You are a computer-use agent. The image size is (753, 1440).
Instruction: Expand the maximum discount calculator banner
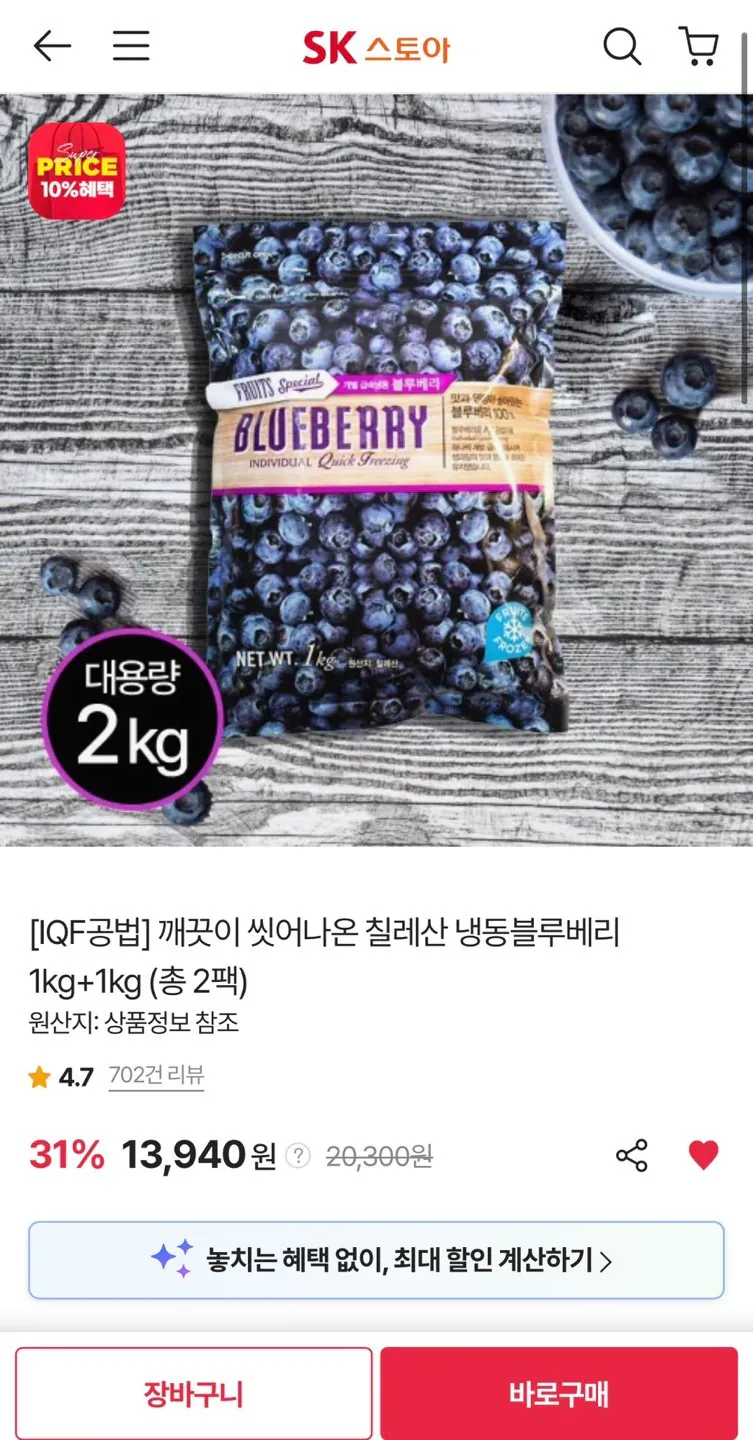pos(376,1259)
